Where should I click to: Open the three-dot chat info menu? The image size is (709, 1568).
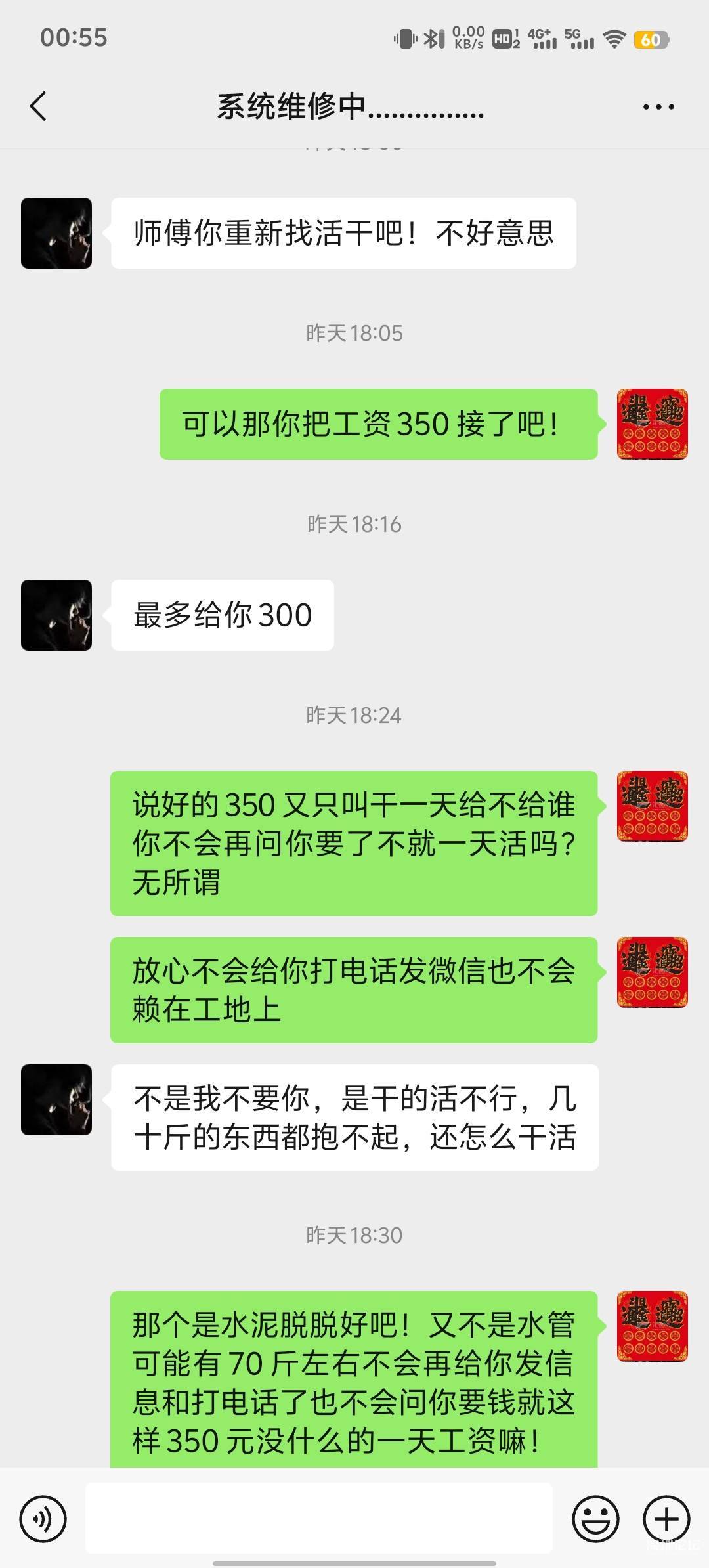pos(658,107)
